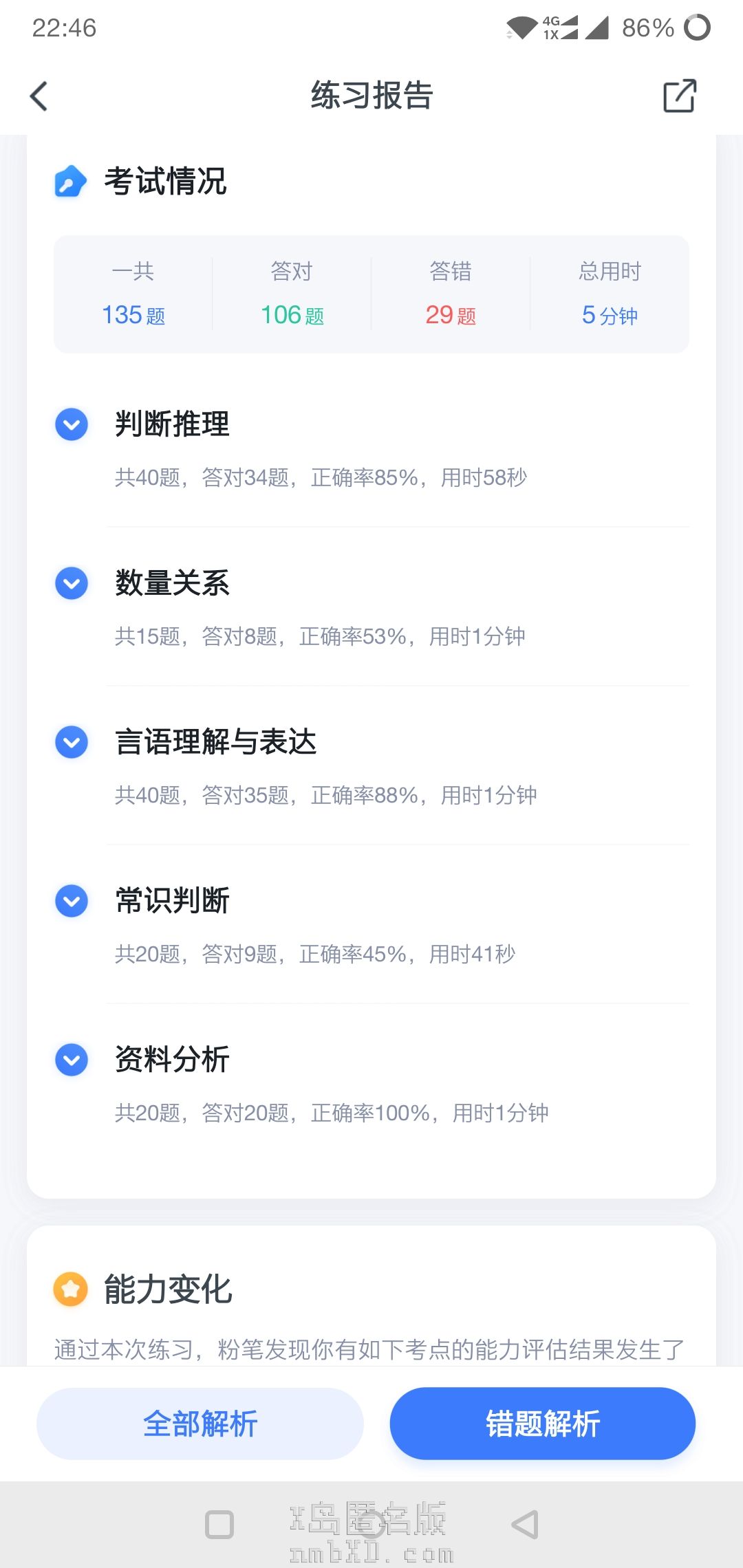Viewport: 743px width, 1568px height.
Task: Tap the system back button
Action: 525,1525
